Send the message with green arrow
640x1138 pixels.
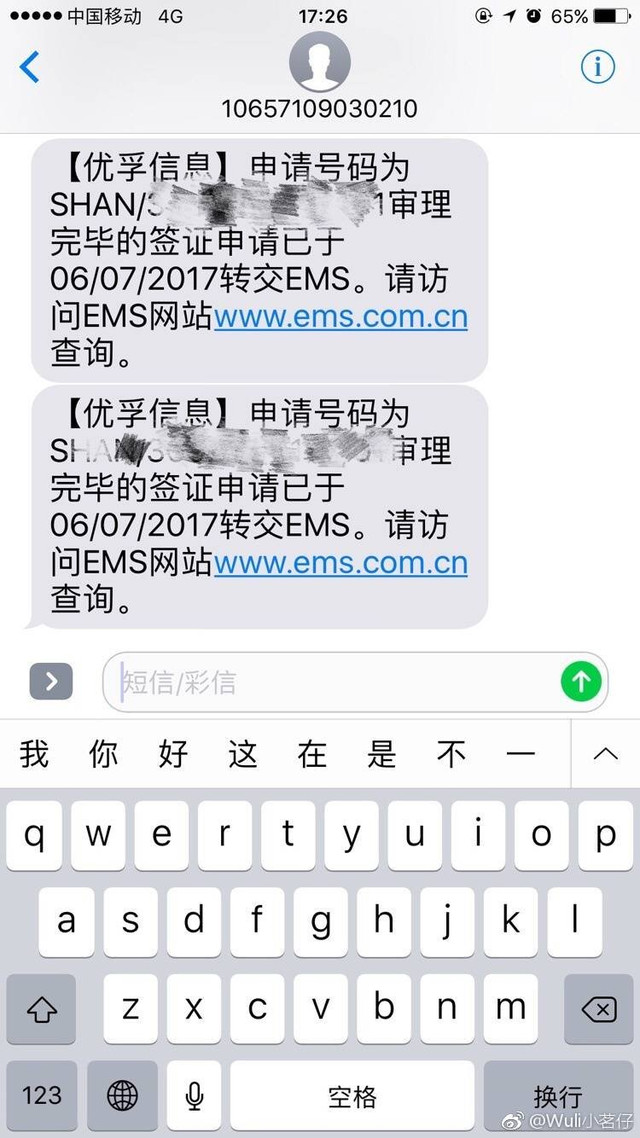580,683
